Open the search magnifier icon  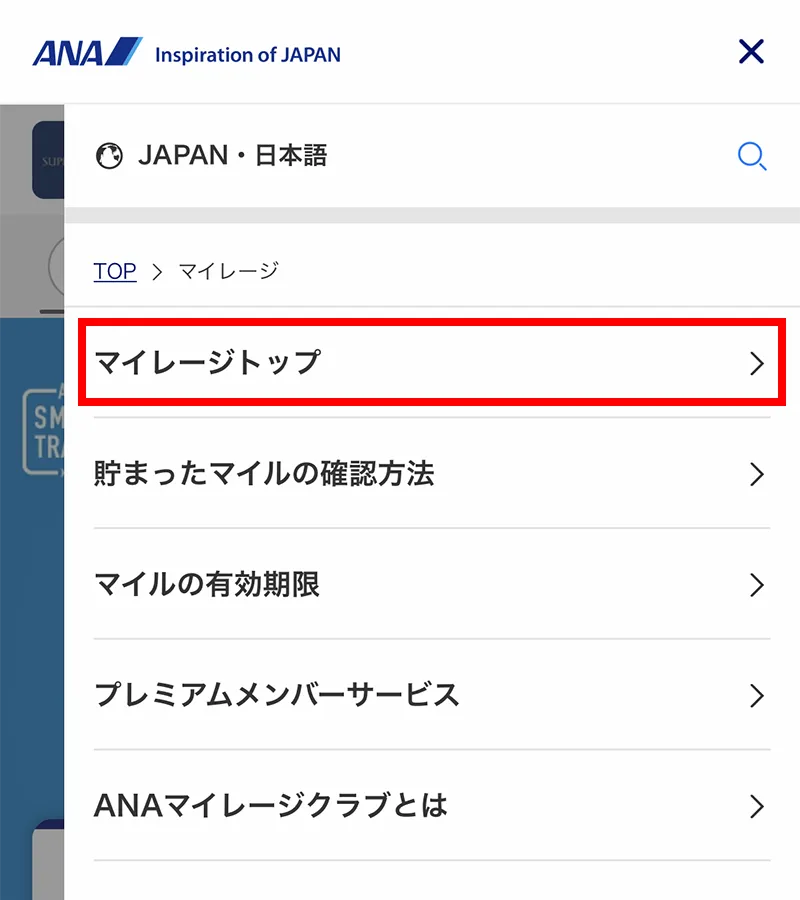pyautogui.click(x=751, y=156)
